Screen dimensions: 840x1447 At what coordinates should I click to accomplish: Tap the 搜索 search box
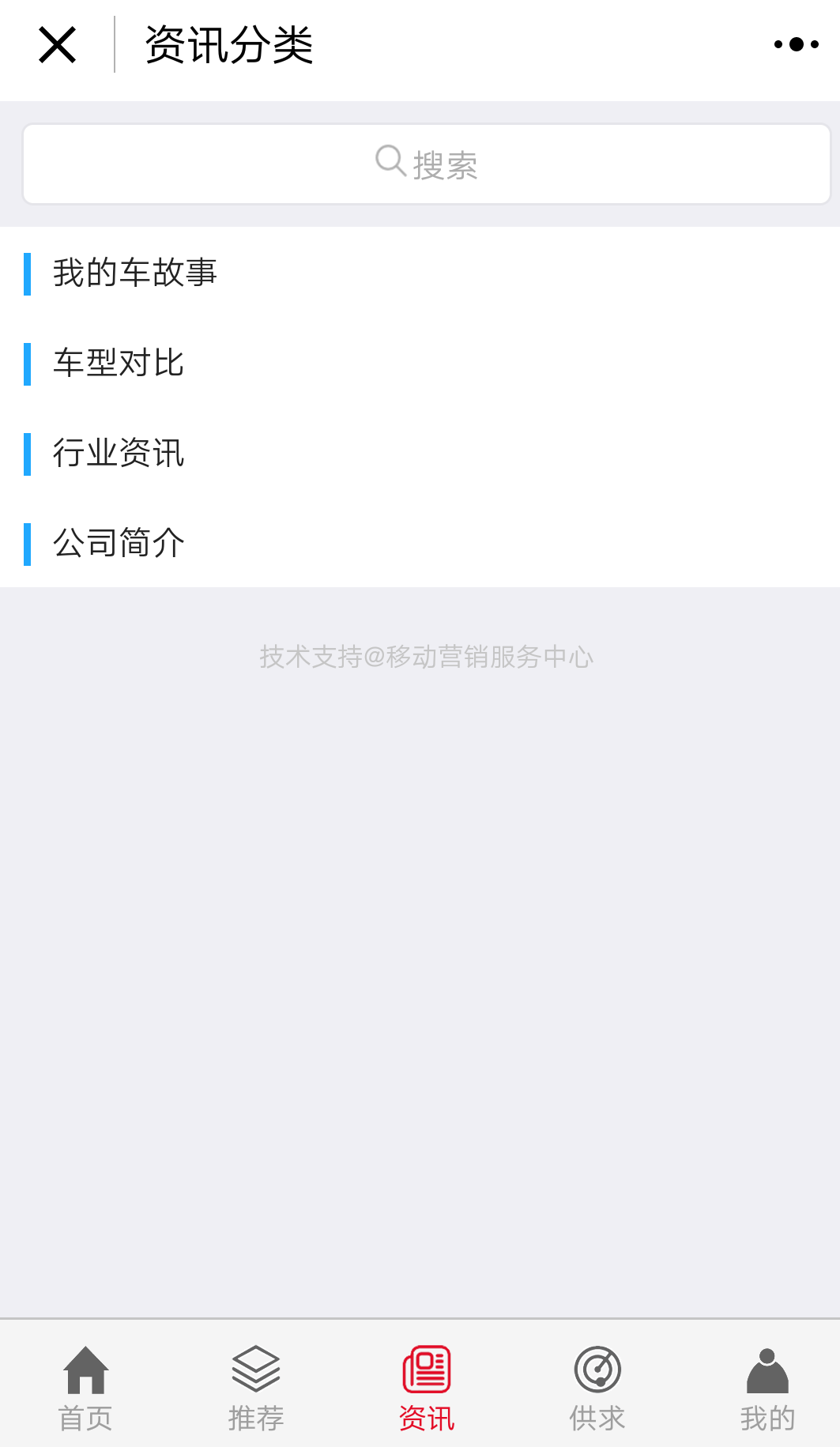(427, 164)
